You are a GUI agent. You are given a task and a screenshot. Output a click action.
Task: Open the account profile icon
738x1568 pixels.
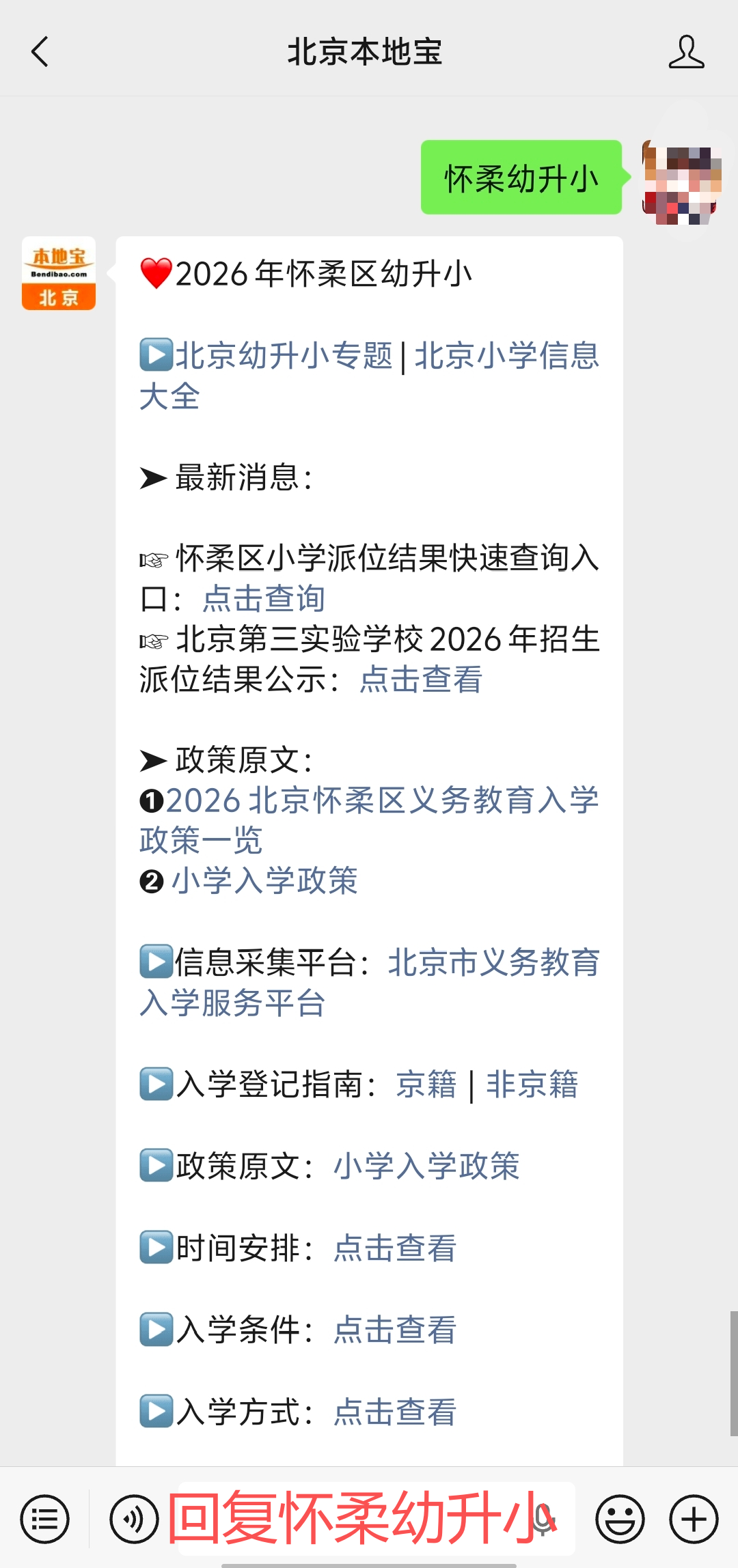(686, 52)
